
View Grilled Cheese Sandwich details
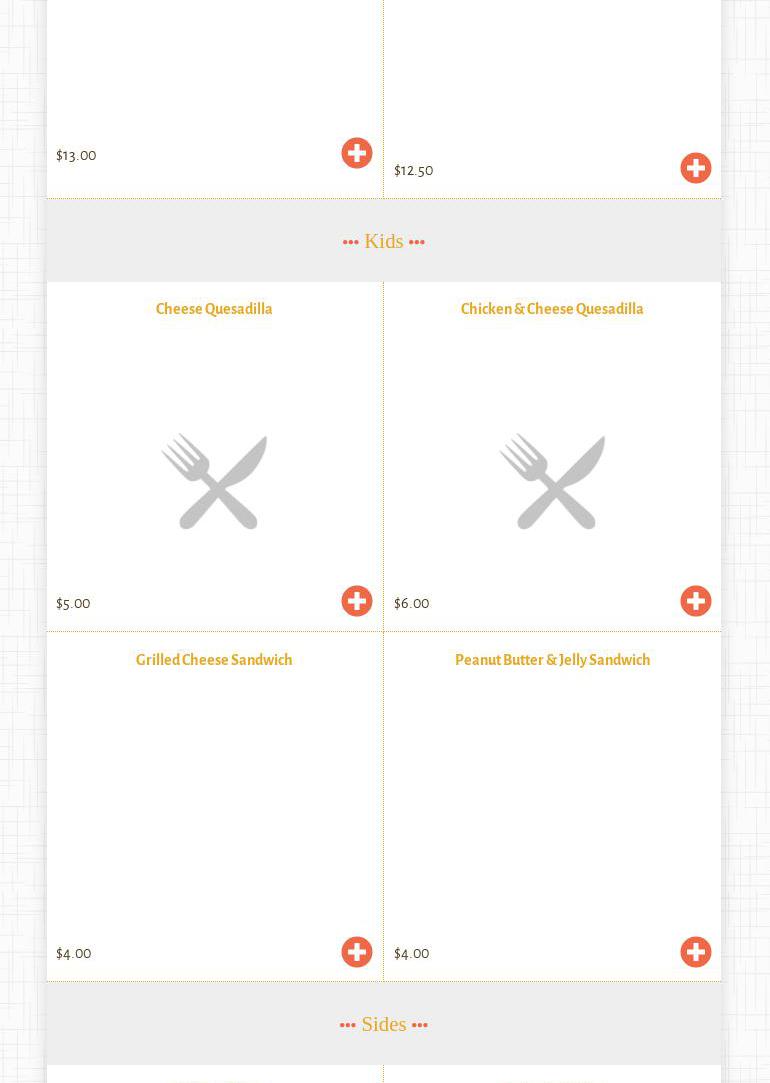pos(214,660)
